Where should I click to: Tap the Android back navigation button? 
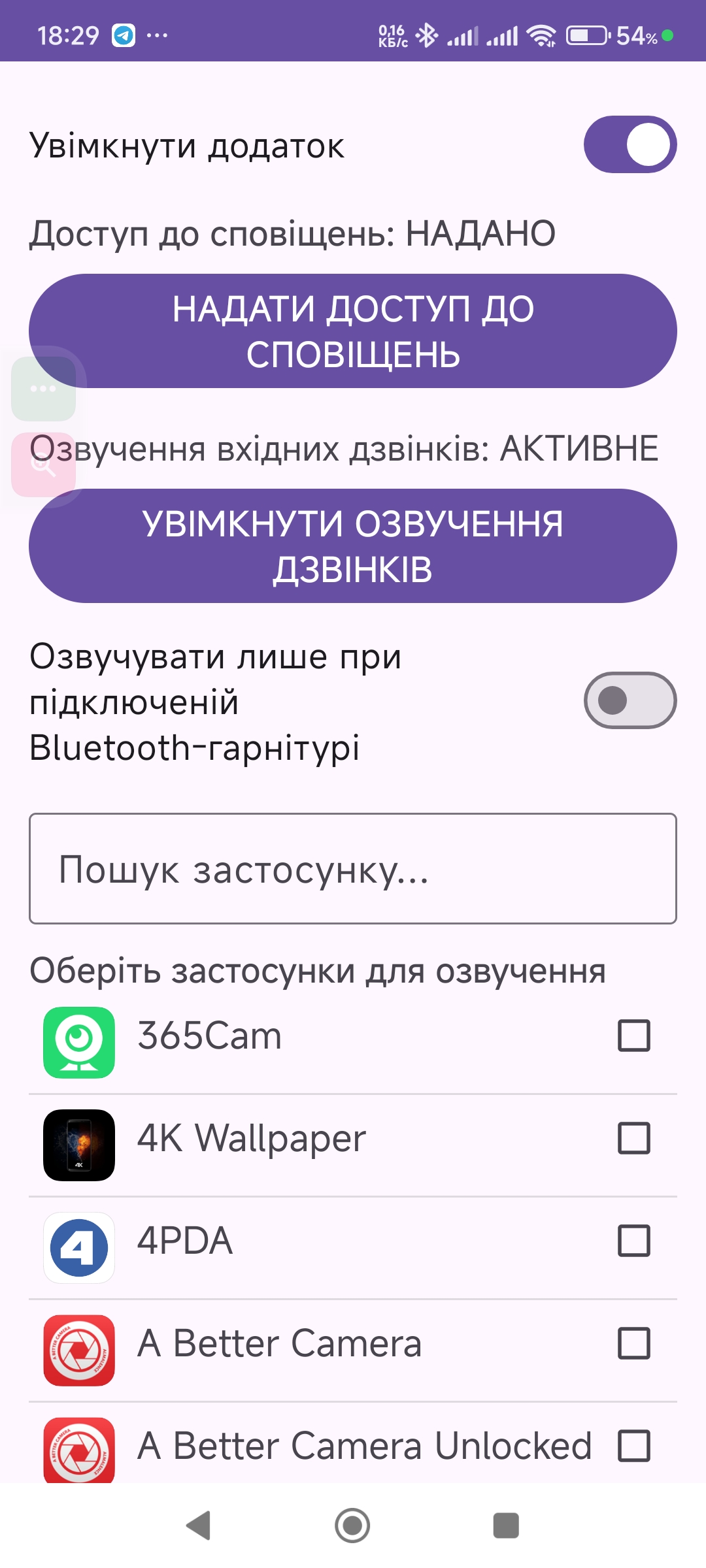coord(197,1524)
